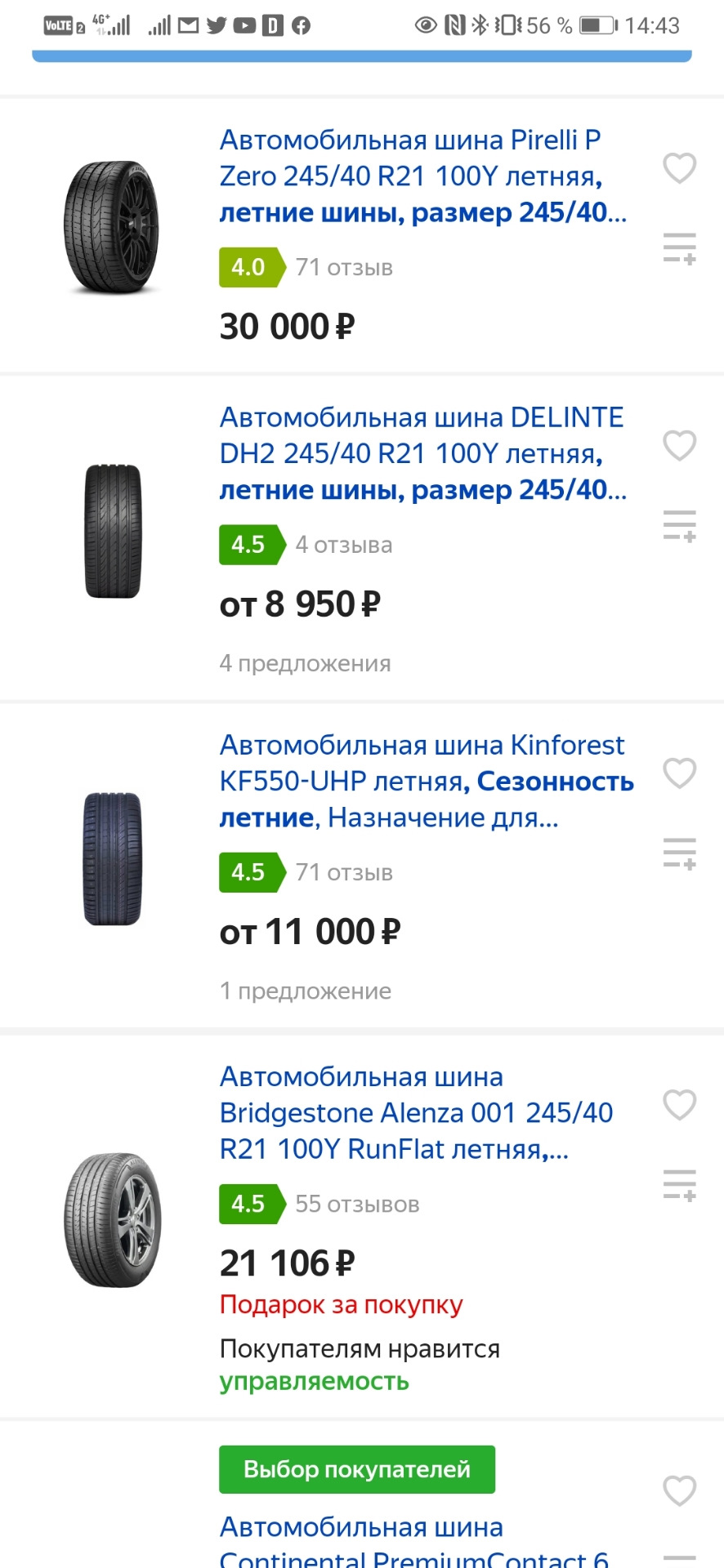This screenshot has height=1568, width=724.
Task: Open the DELINTE DH2 245/40 R21 listing
Action: 423,454
